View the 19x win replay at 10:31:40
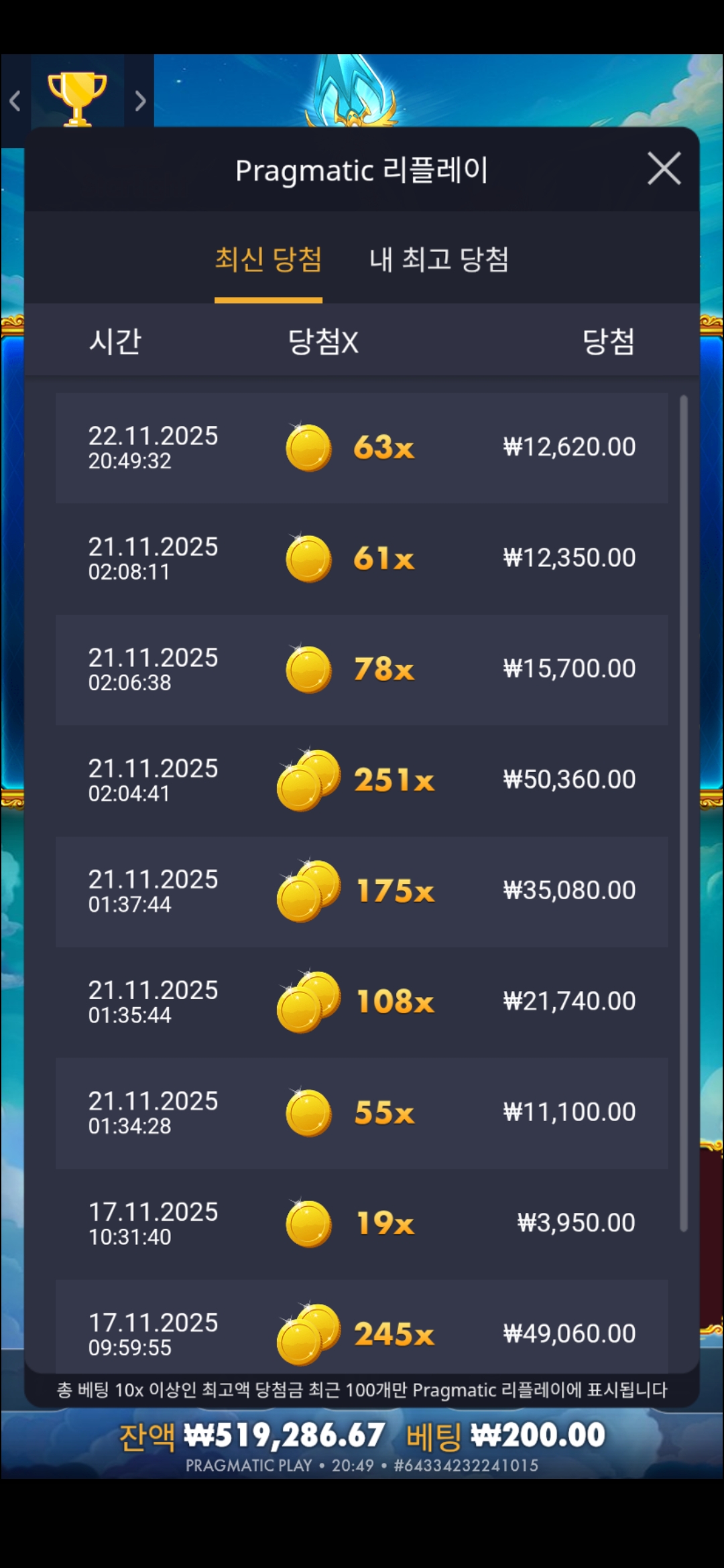Viewport: 724px width, 1568px height. pos(362,1223)
